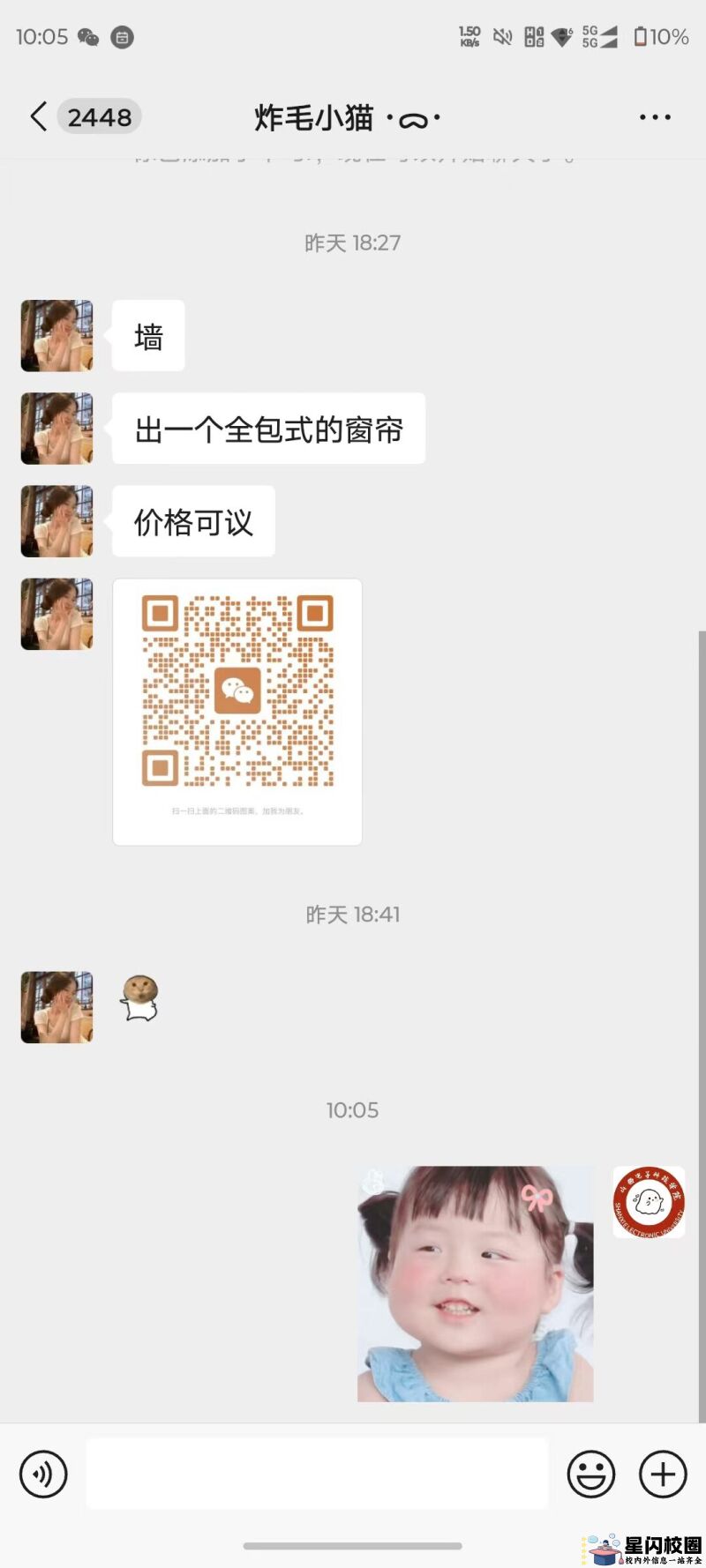Open the QR code image message

[237, 712]
